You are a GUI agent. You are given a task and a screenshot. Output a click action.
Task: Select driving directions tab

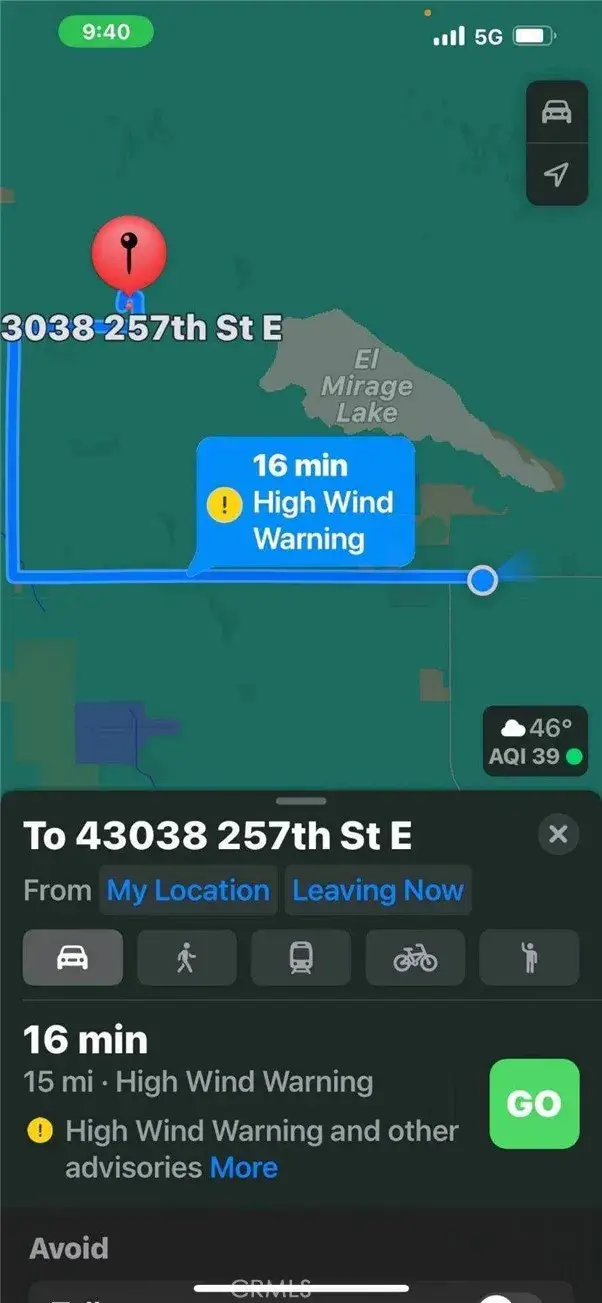pos(73,958)
